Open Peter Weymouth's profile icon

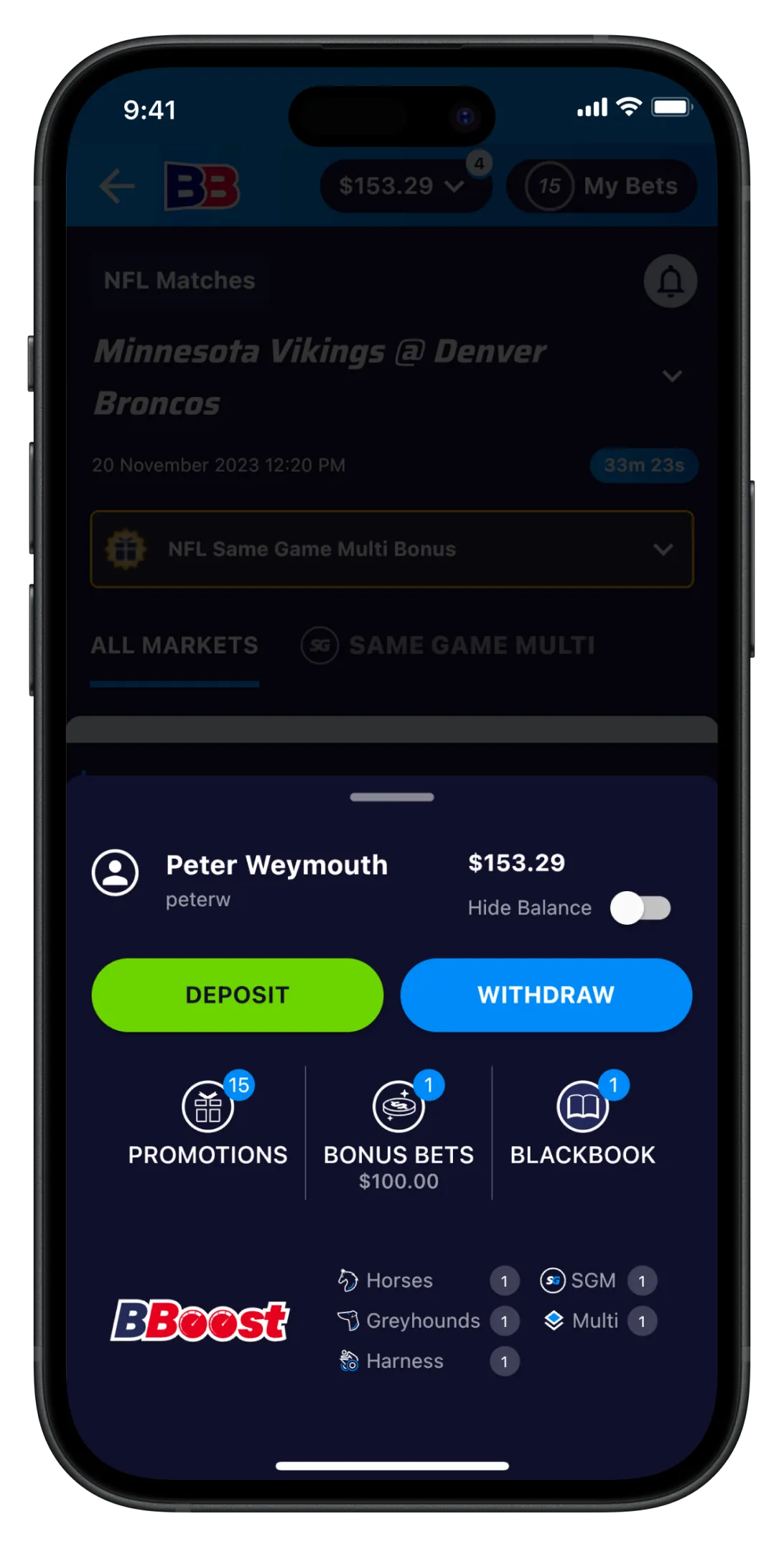point(115,872)
